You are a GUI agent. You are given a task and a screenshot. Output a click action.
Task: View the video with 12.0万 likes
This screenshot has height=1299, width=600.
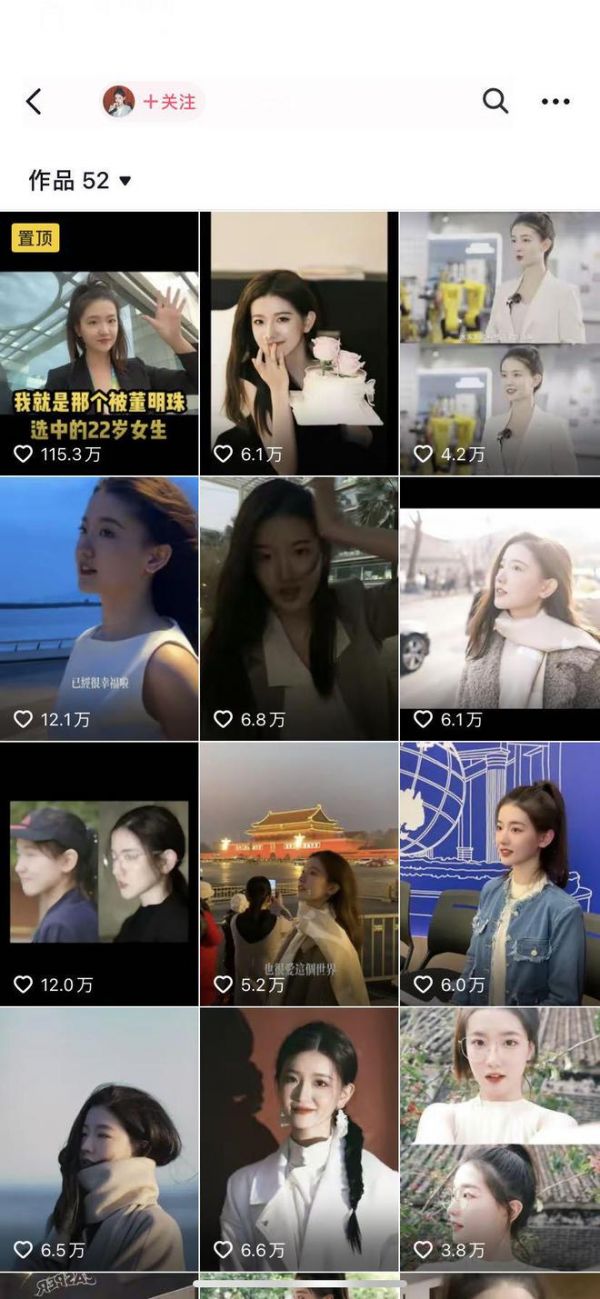(x=99, y=873)
